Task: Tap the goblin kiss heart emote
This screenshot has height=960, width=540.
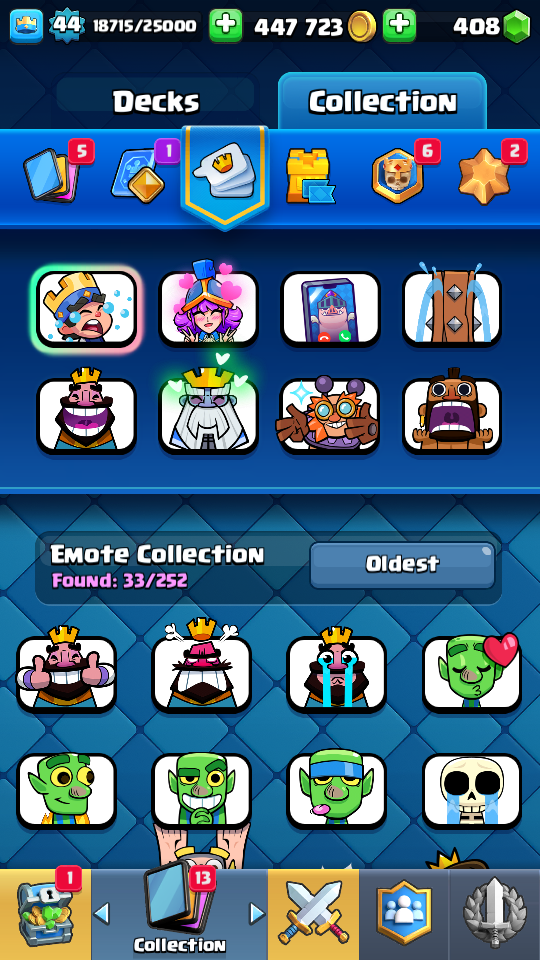Action: 472,673
